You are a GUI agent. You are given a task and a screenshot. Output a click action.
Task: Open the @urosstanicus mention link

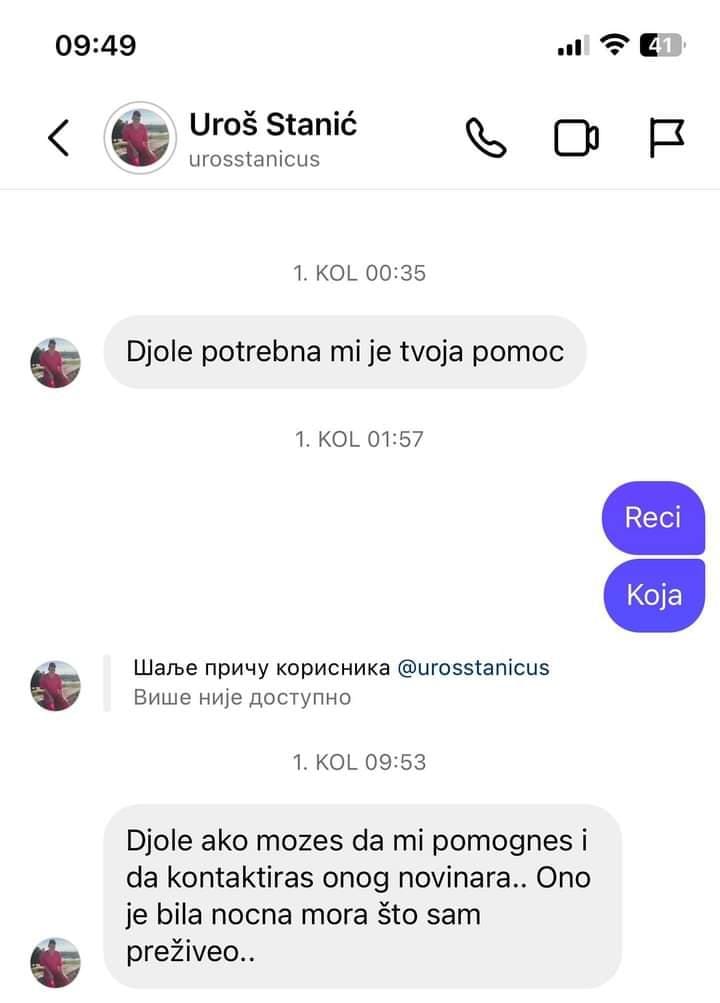coord(473,668)
